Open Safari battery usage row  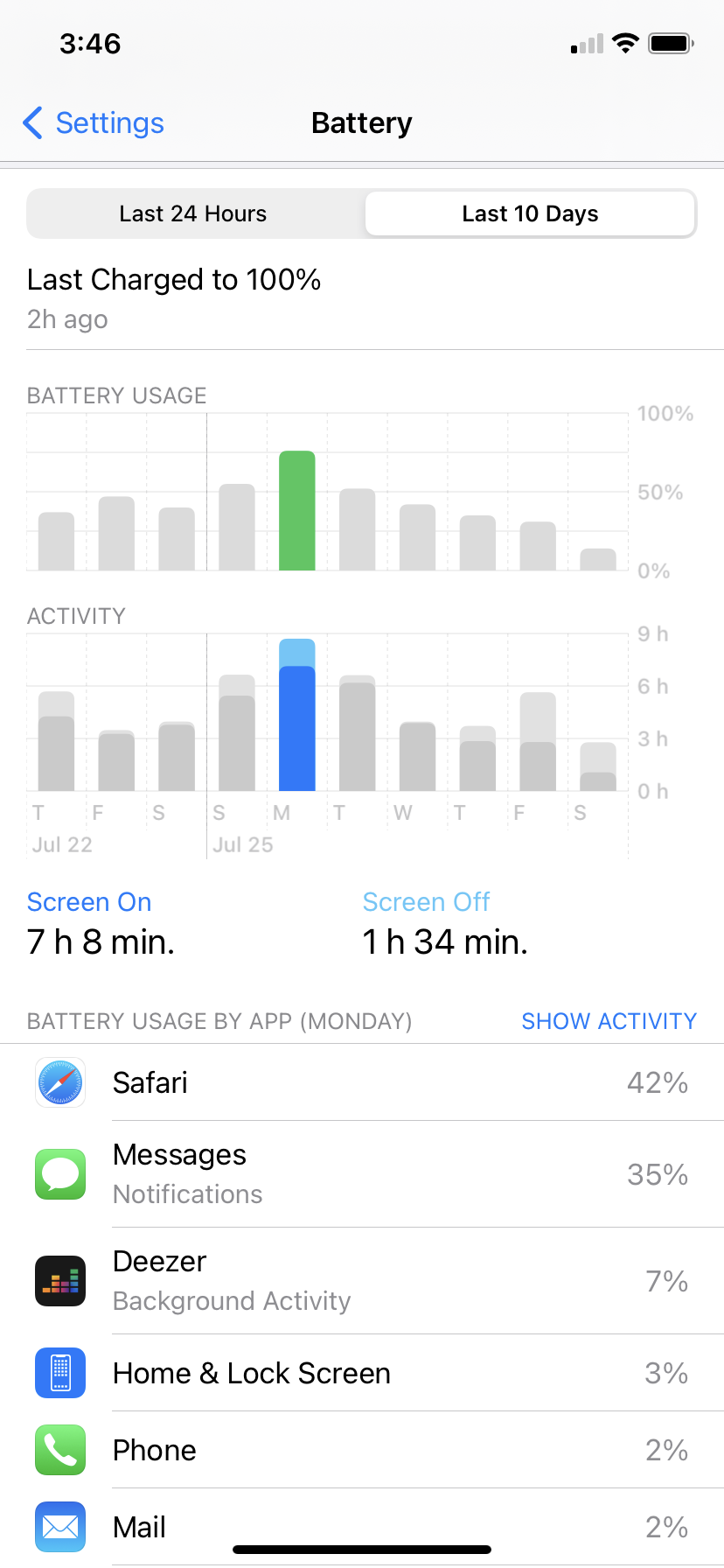362,1082
